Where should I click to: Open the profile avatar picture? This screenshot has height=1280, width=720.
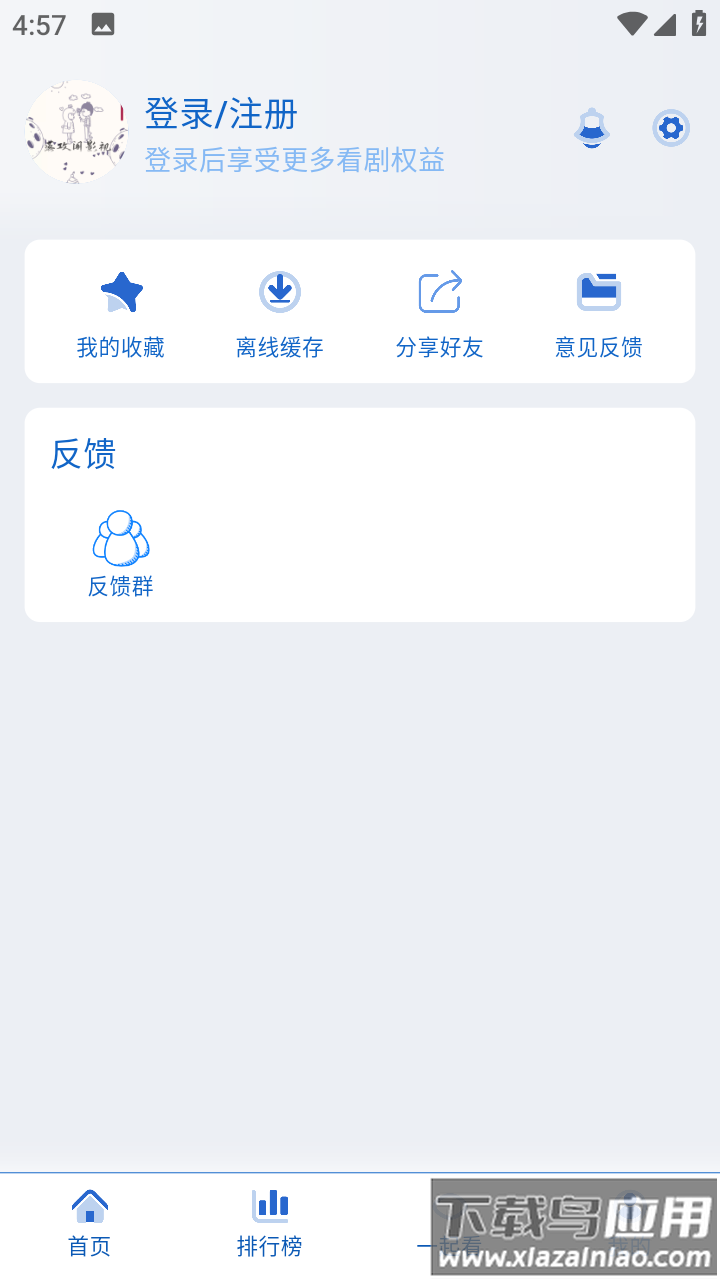pos(77,132)
